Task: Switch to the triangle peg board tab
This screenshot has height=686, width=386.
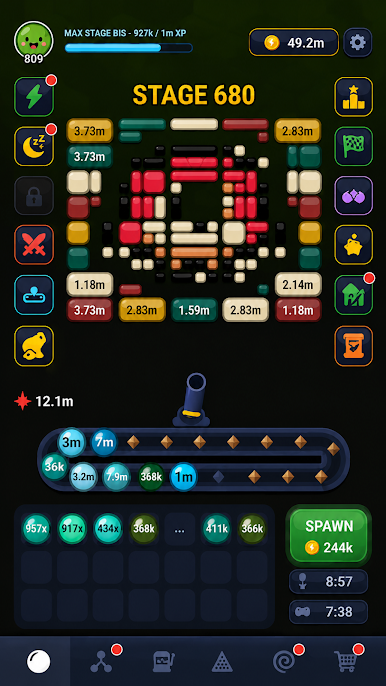Action: coord(222,661)
